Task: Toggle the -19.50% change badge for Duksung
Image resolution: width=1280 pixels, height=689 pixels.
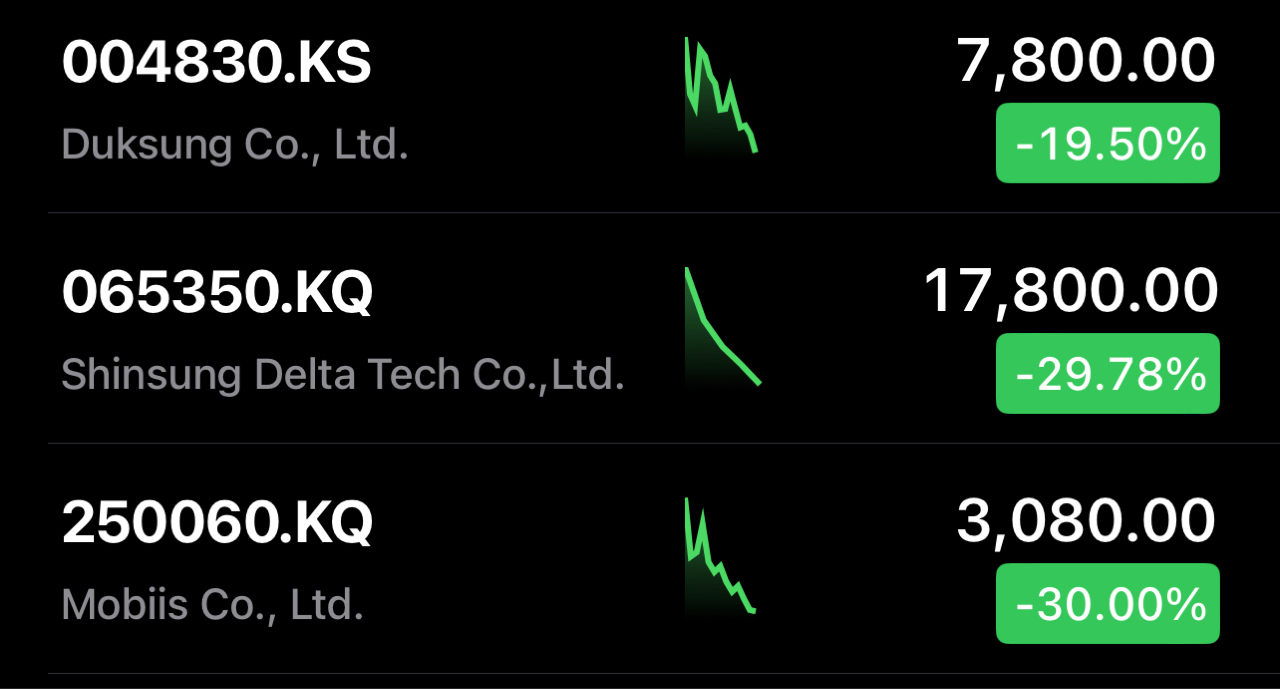Action: pos(1107,144)
